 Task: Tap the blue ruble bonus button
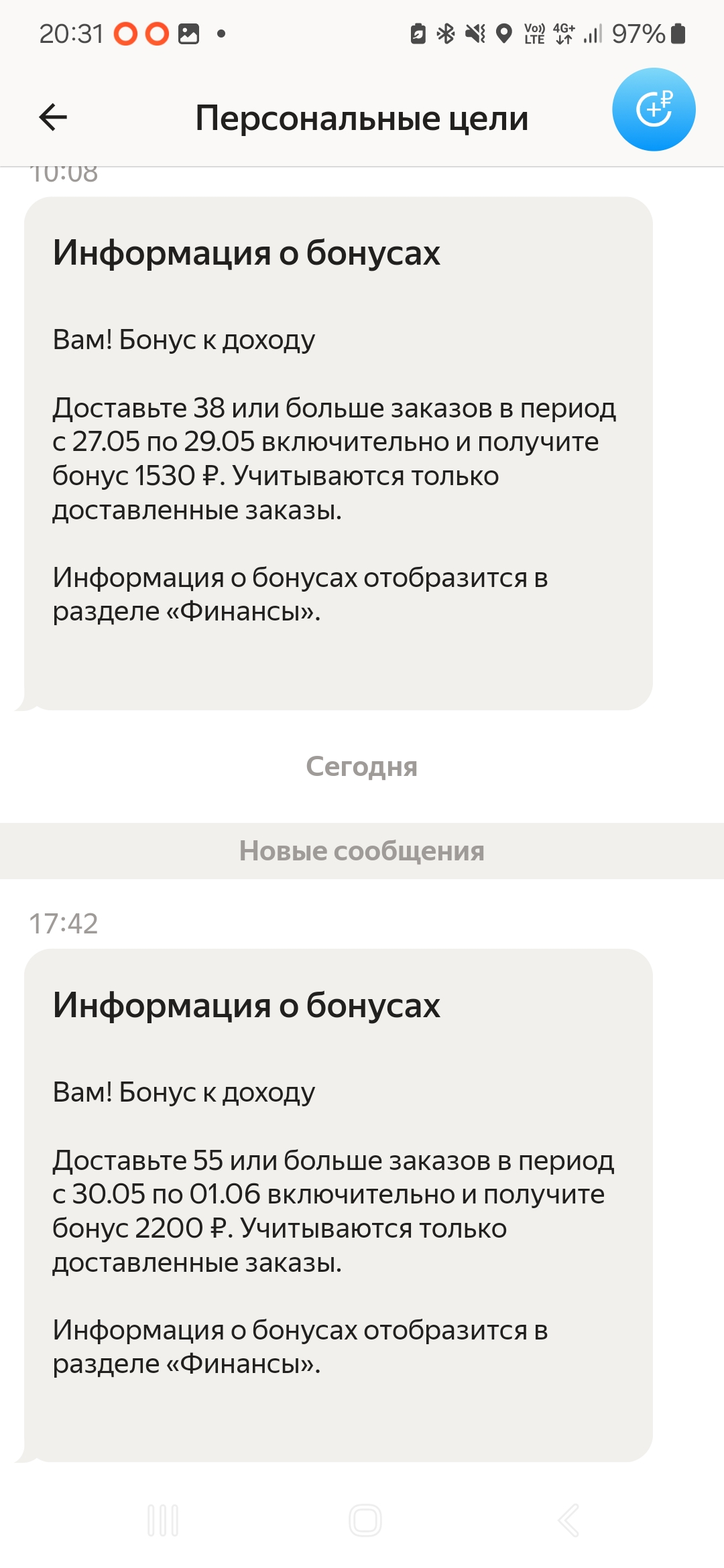(654, 109)
